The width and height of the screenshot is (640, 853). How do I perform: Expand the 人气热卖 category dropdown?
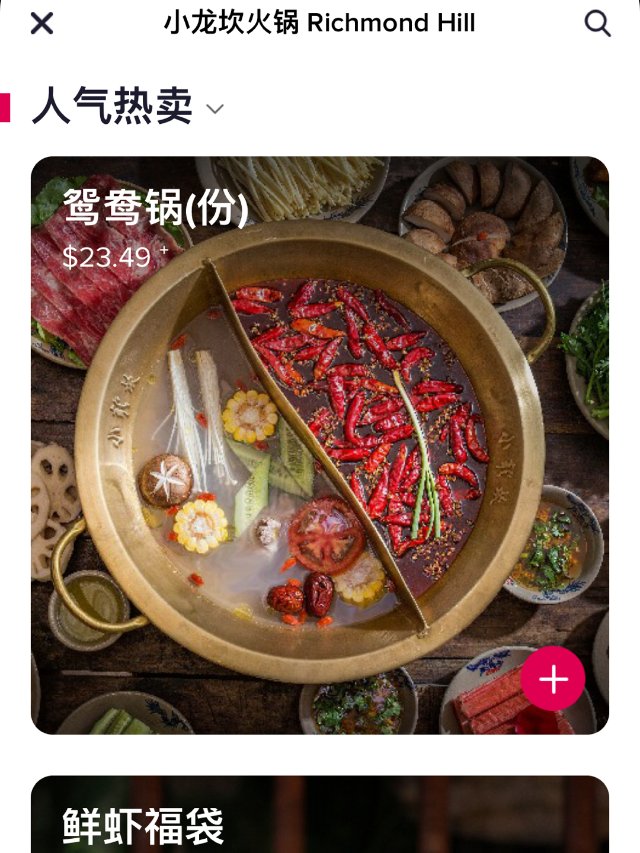coord(215,109)
